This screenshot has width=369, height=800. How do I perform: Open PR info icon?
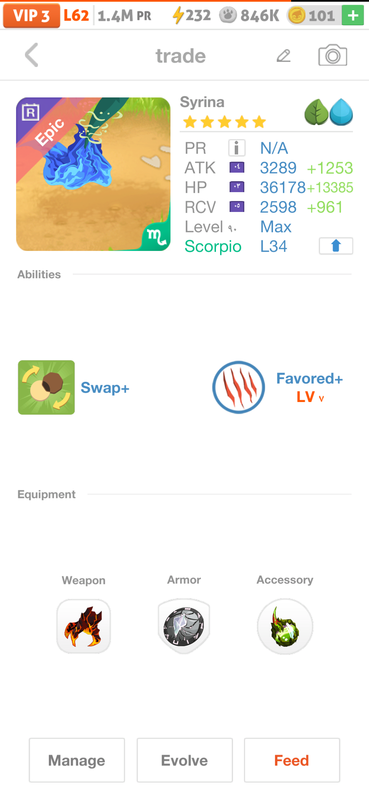[236, 148]
